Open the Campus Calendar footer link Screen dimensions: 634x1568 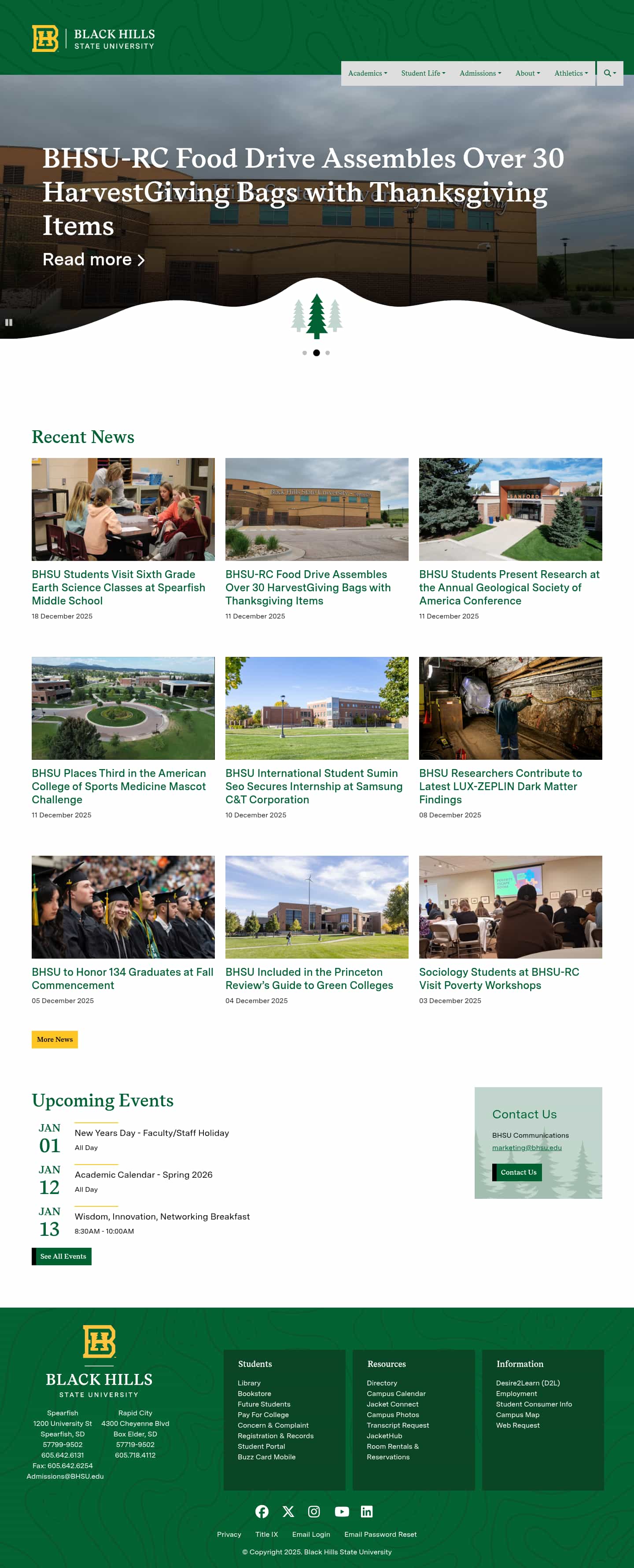click(396, 1393)
